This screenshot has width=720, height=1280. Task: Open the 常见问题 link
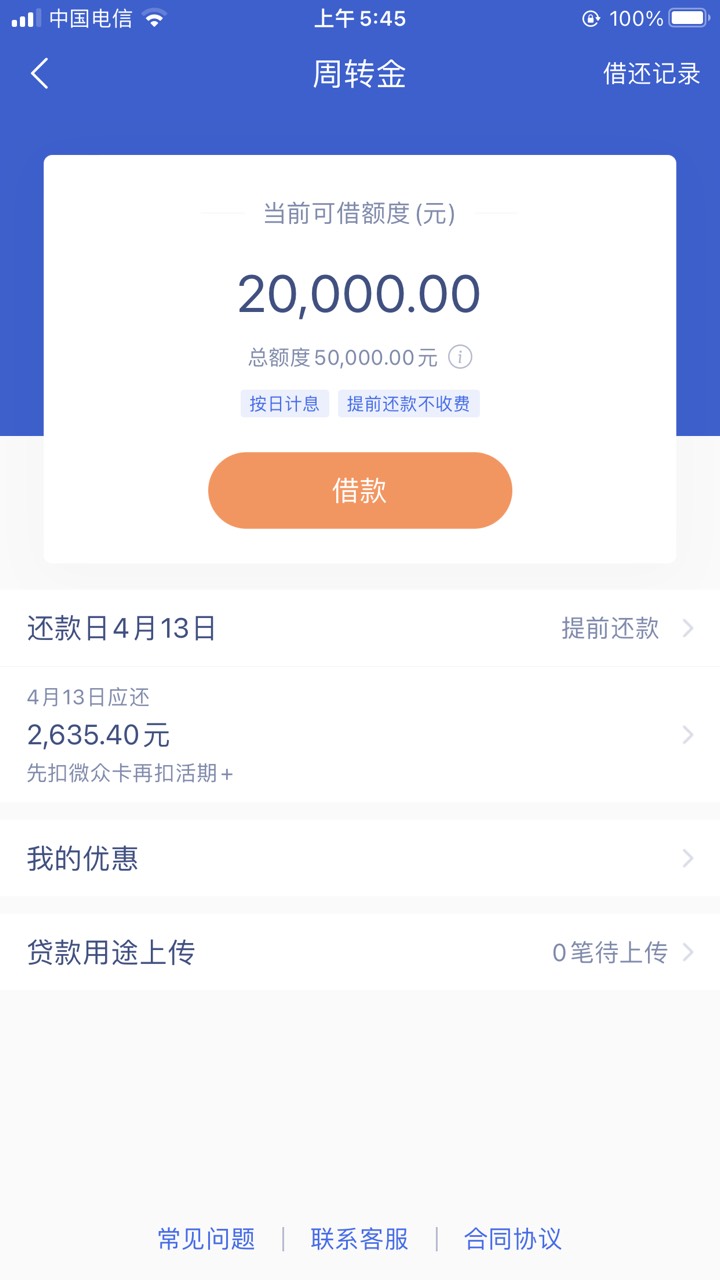[x=207, y=1239]
